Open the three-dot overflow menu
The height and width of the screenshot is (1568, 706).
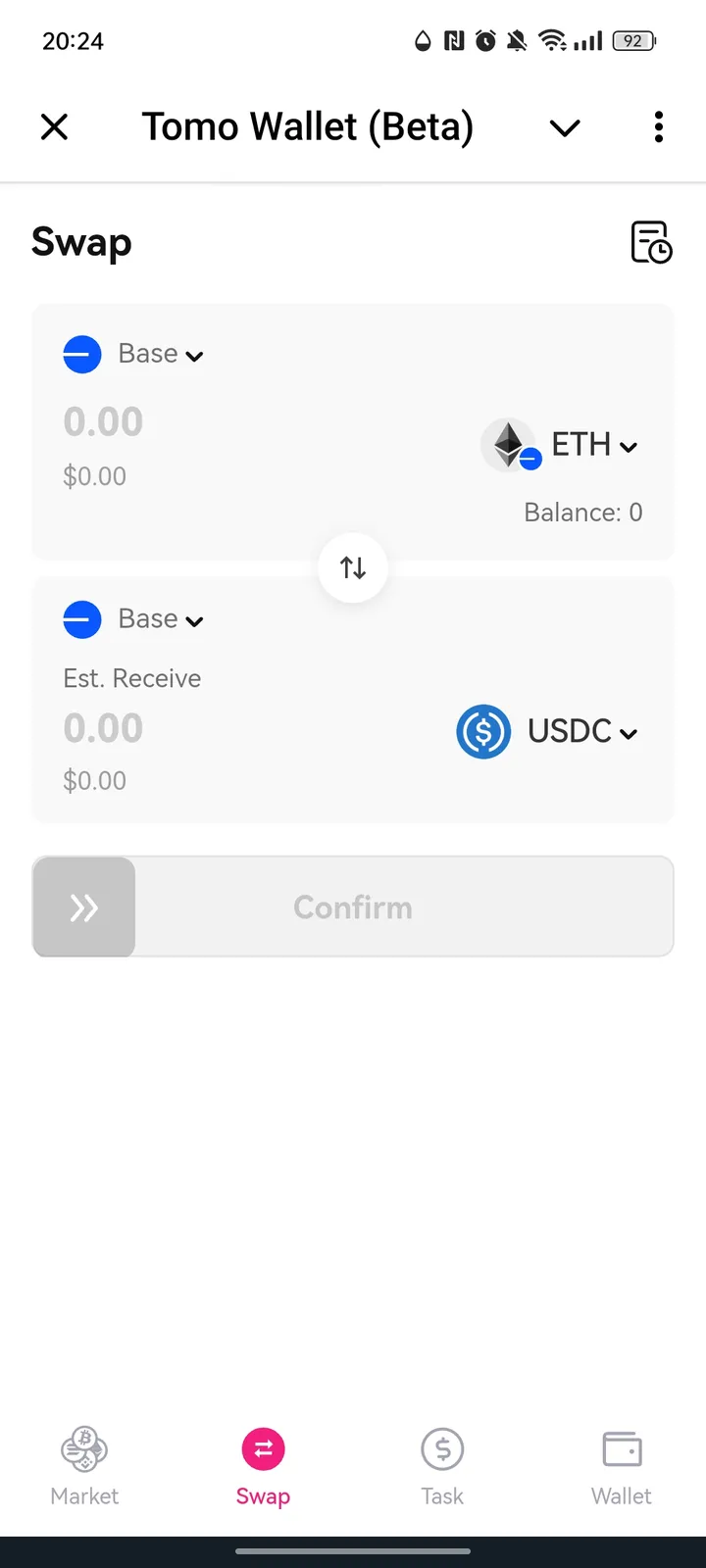[658, 126]
